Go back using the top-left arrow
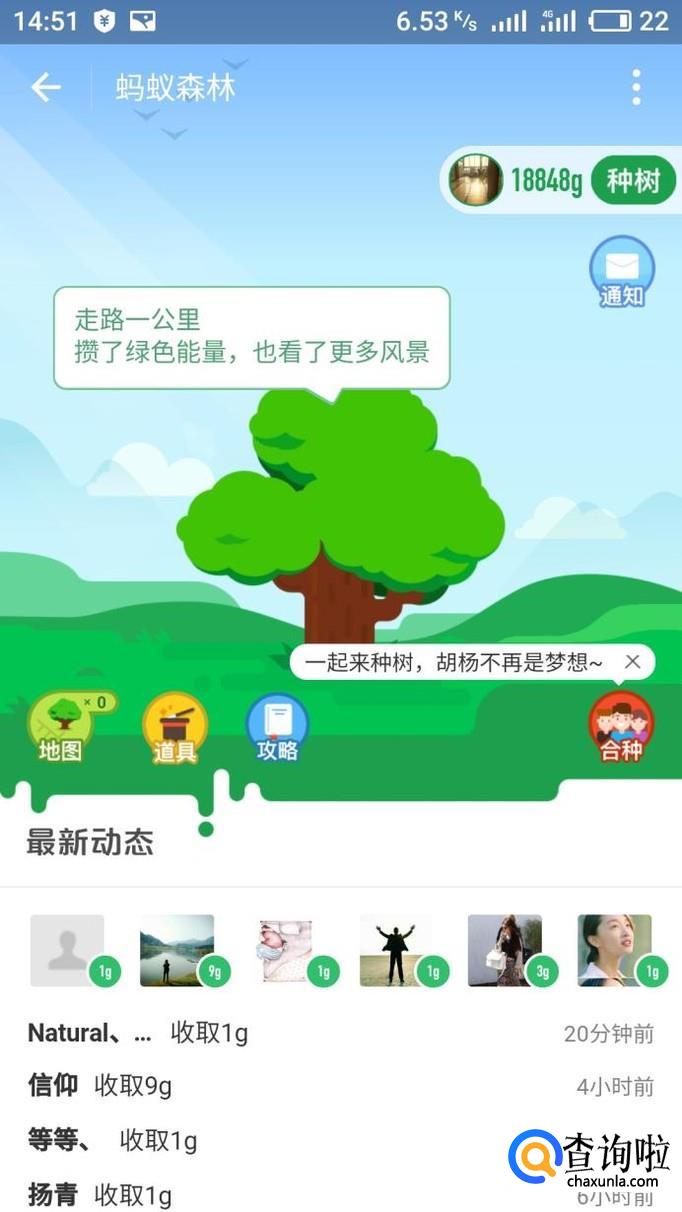Image resolution: width=682 pixels, height=1212 pixels. [x=46, y=88]
